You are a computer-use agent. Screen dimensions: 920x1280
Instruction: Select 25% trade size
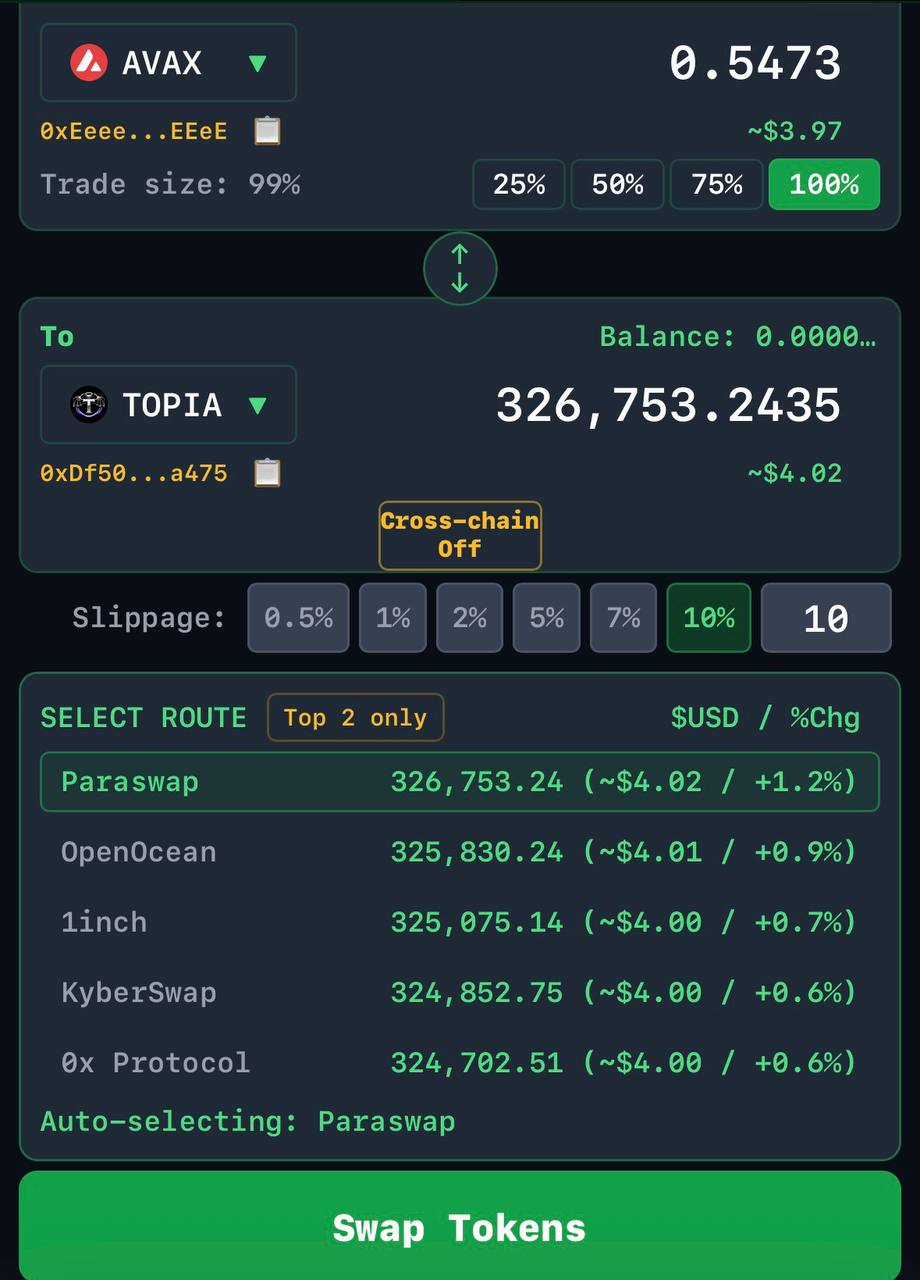coord(519,184)
